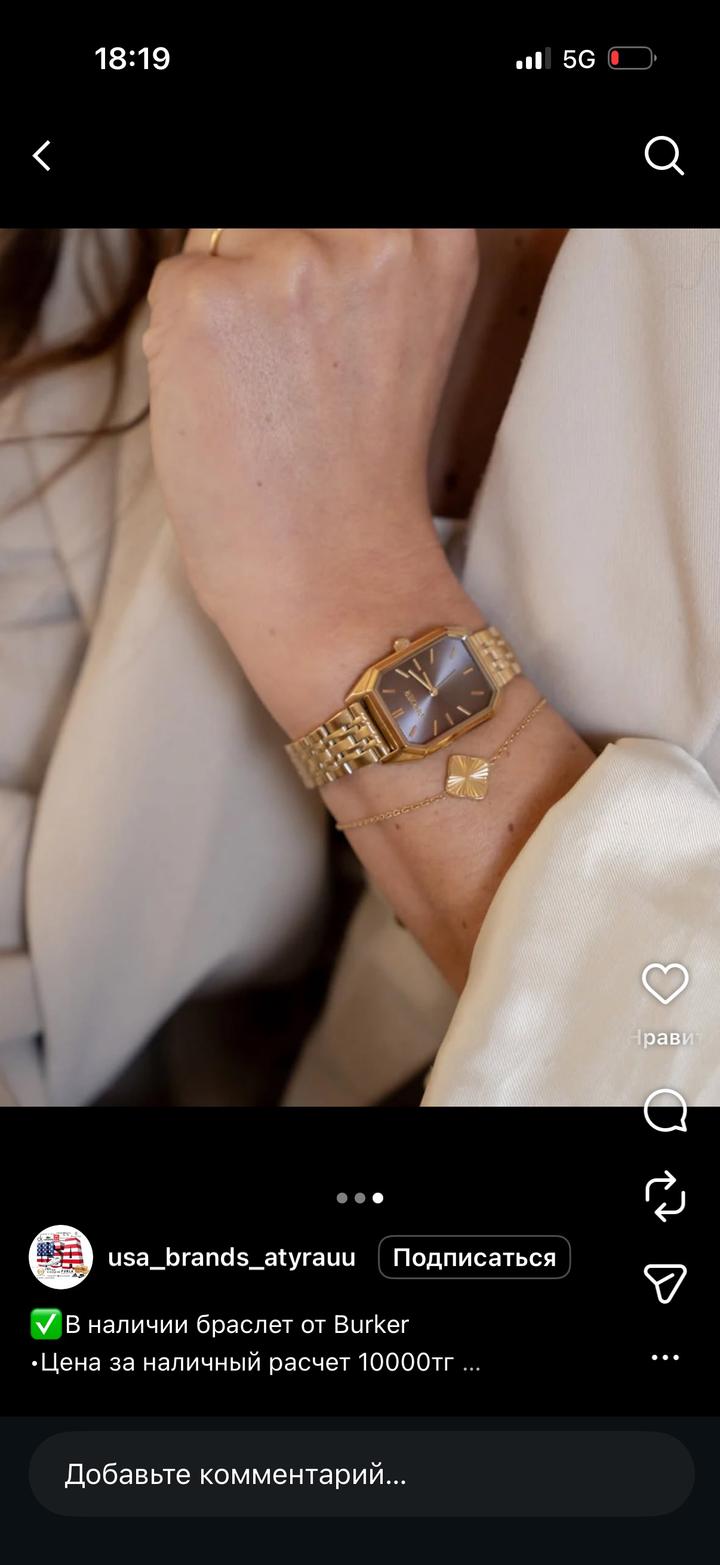Share the post via paper plane icon
The width and height of the screenshot is (720, 1565).
coord(665,1282)
